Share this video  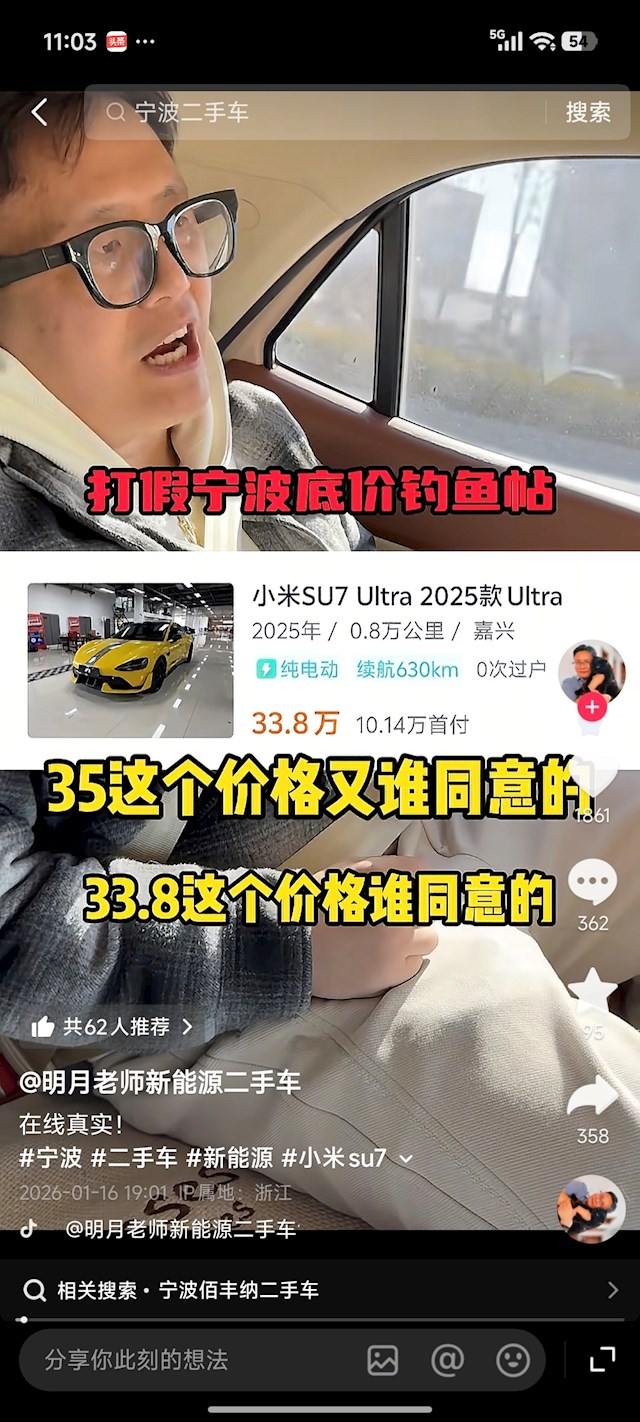pos(592,1097)
